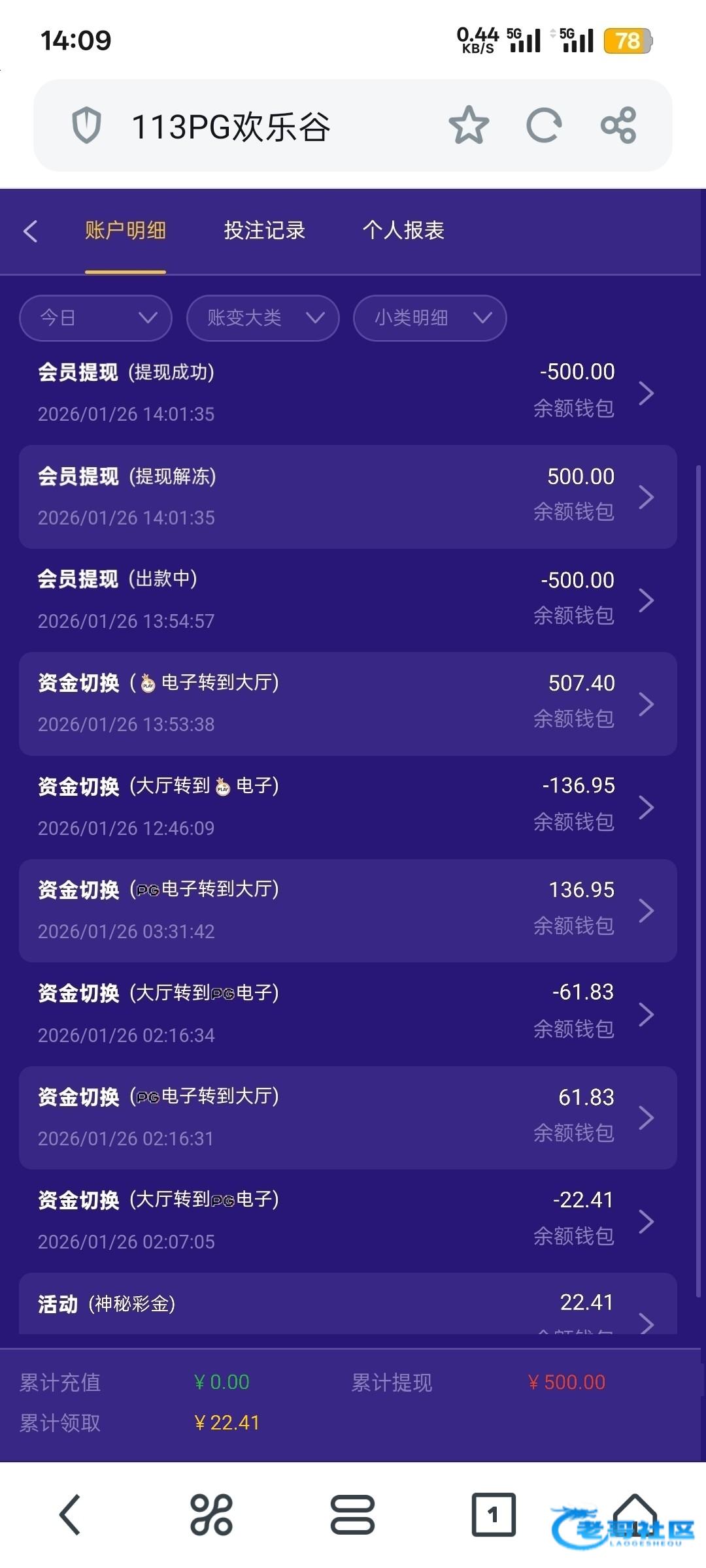This screenshot has width=706, height=1568.
Task: Open the 507.40 资金切换 record
Action: (x=348, y=704)
